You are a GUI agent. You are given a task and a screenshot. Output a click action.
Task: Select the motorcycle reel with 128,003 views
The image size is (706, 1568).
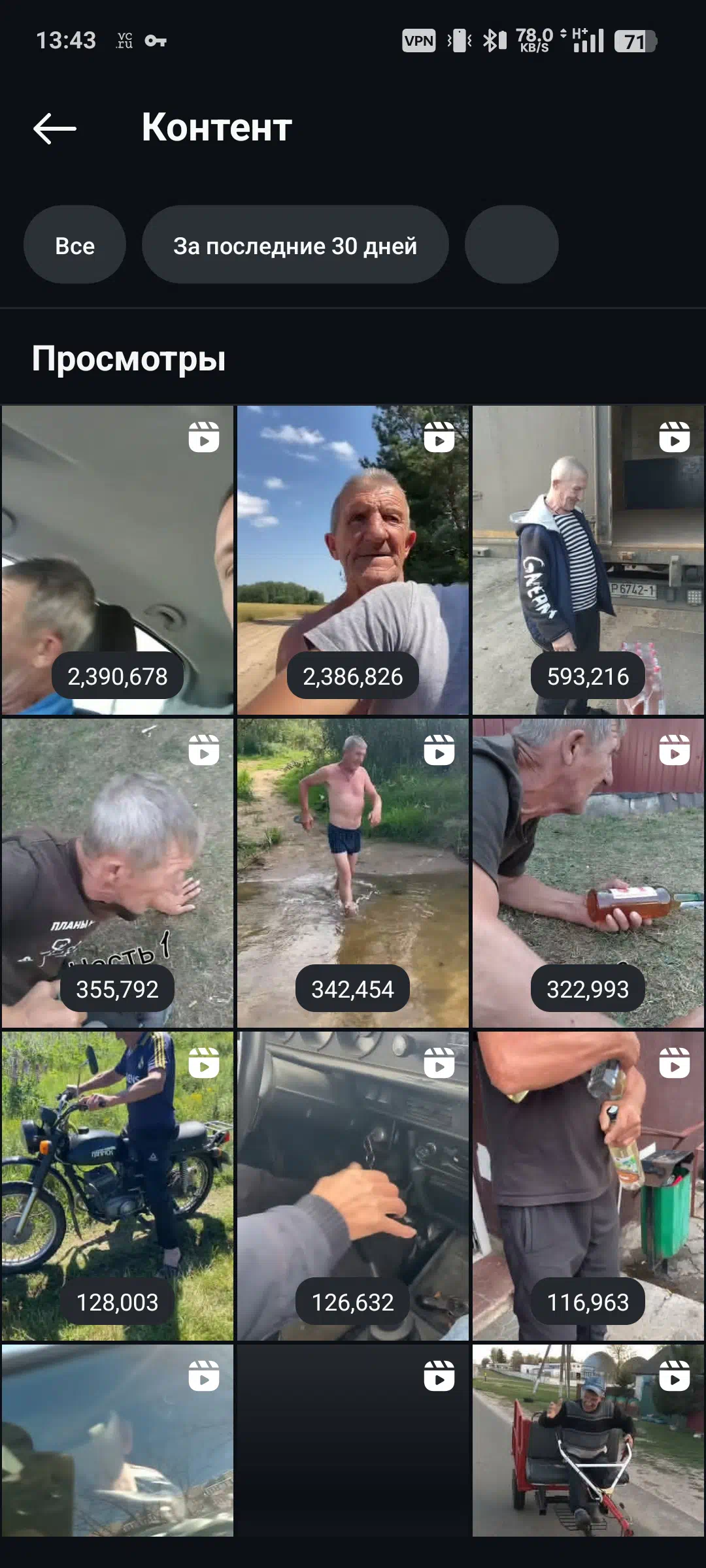[118, 1185]
